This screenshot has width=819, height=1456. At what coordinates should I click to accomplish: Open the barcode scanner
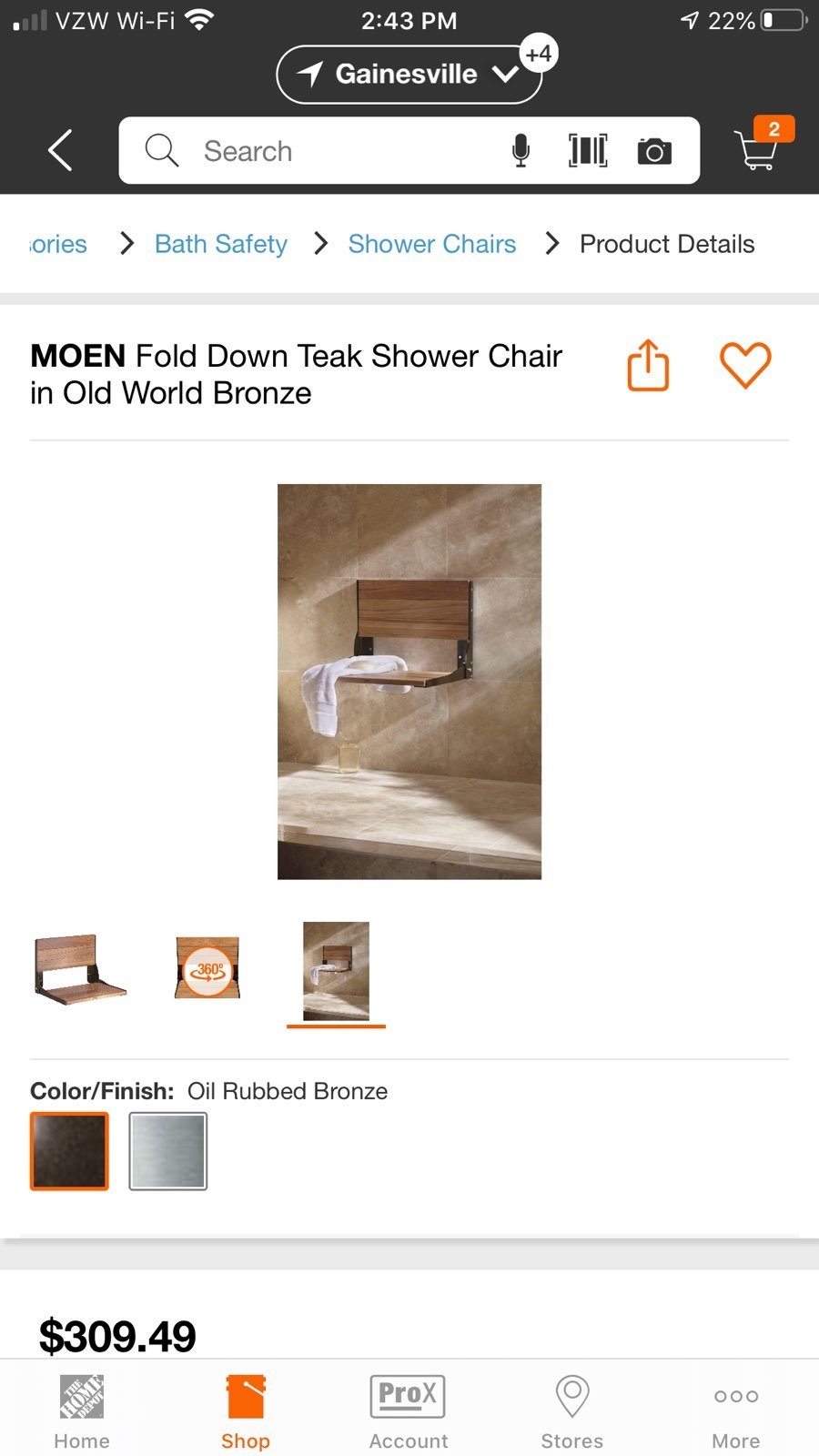tap(588, 150)
